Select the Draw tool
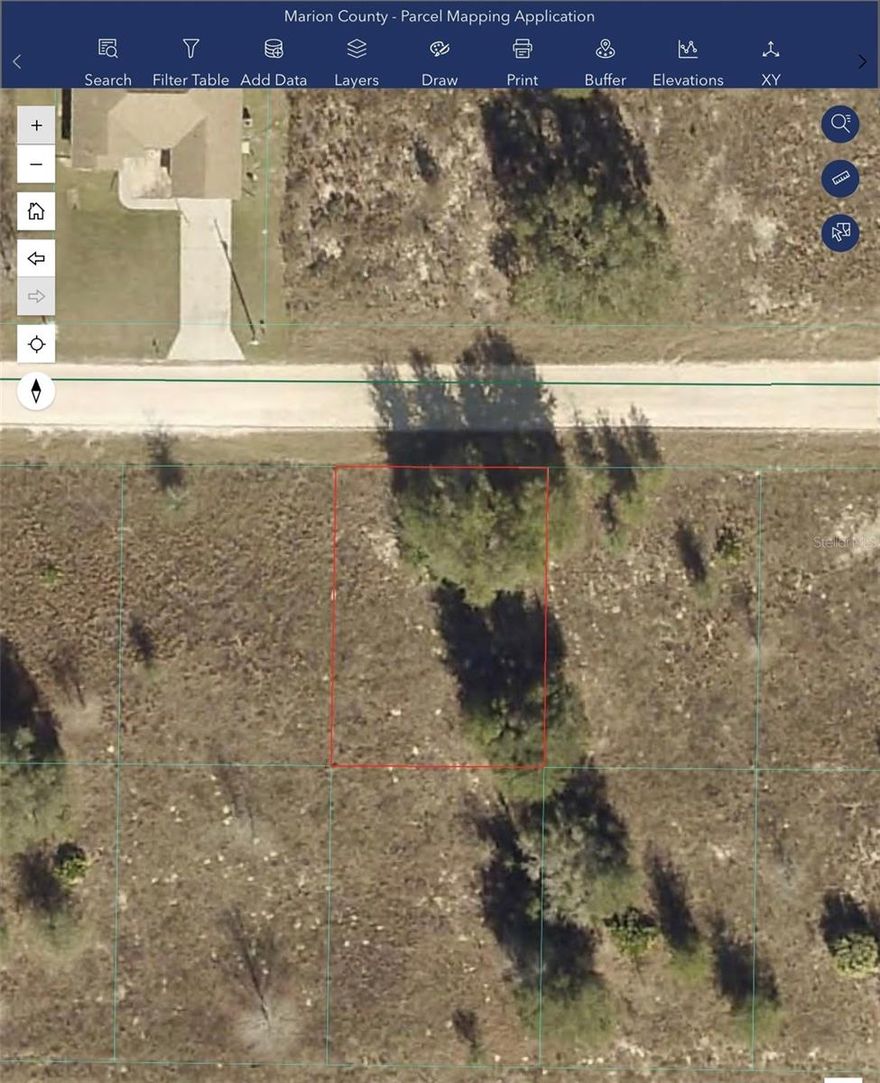 tap(439, 60)
